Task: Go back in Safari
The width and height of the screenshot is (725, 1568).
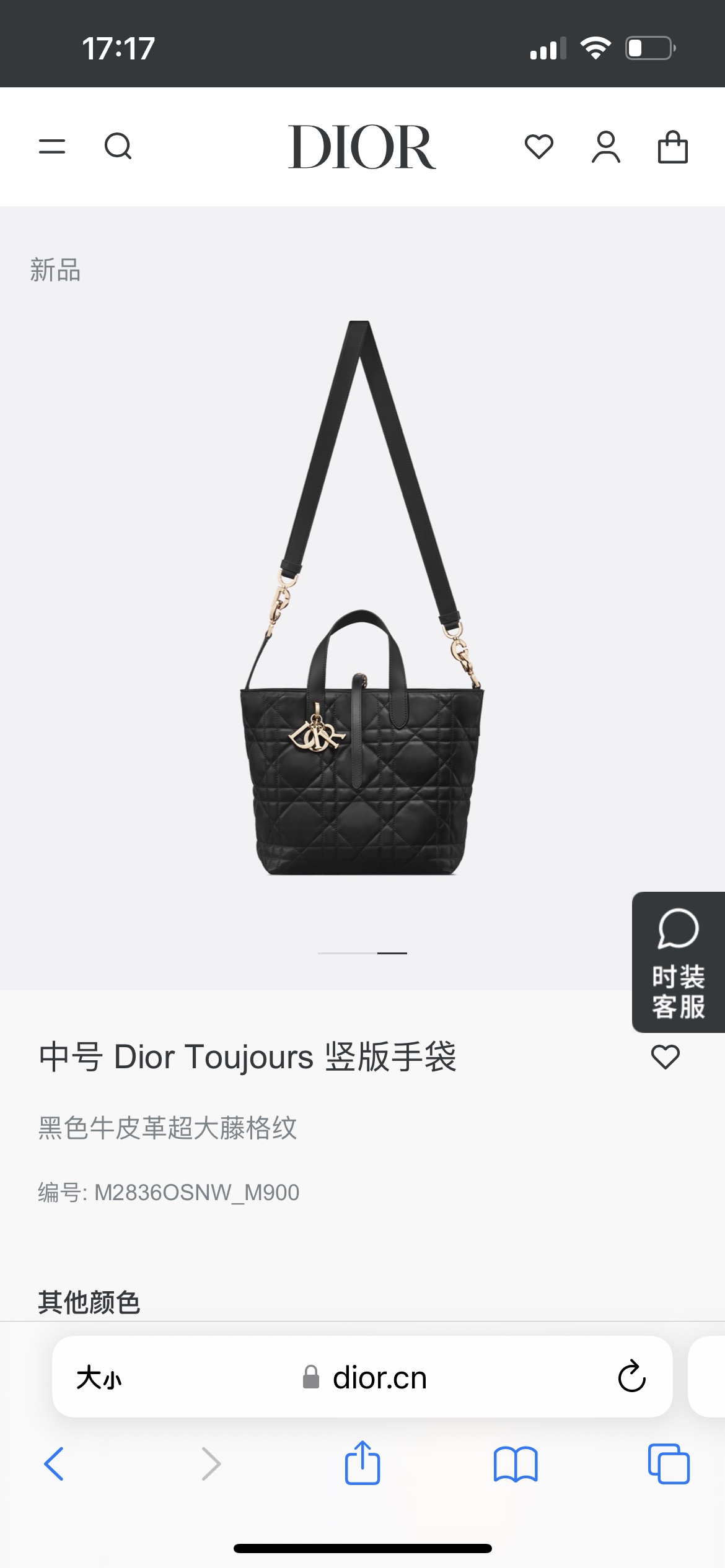Action: pos(54,1464)
